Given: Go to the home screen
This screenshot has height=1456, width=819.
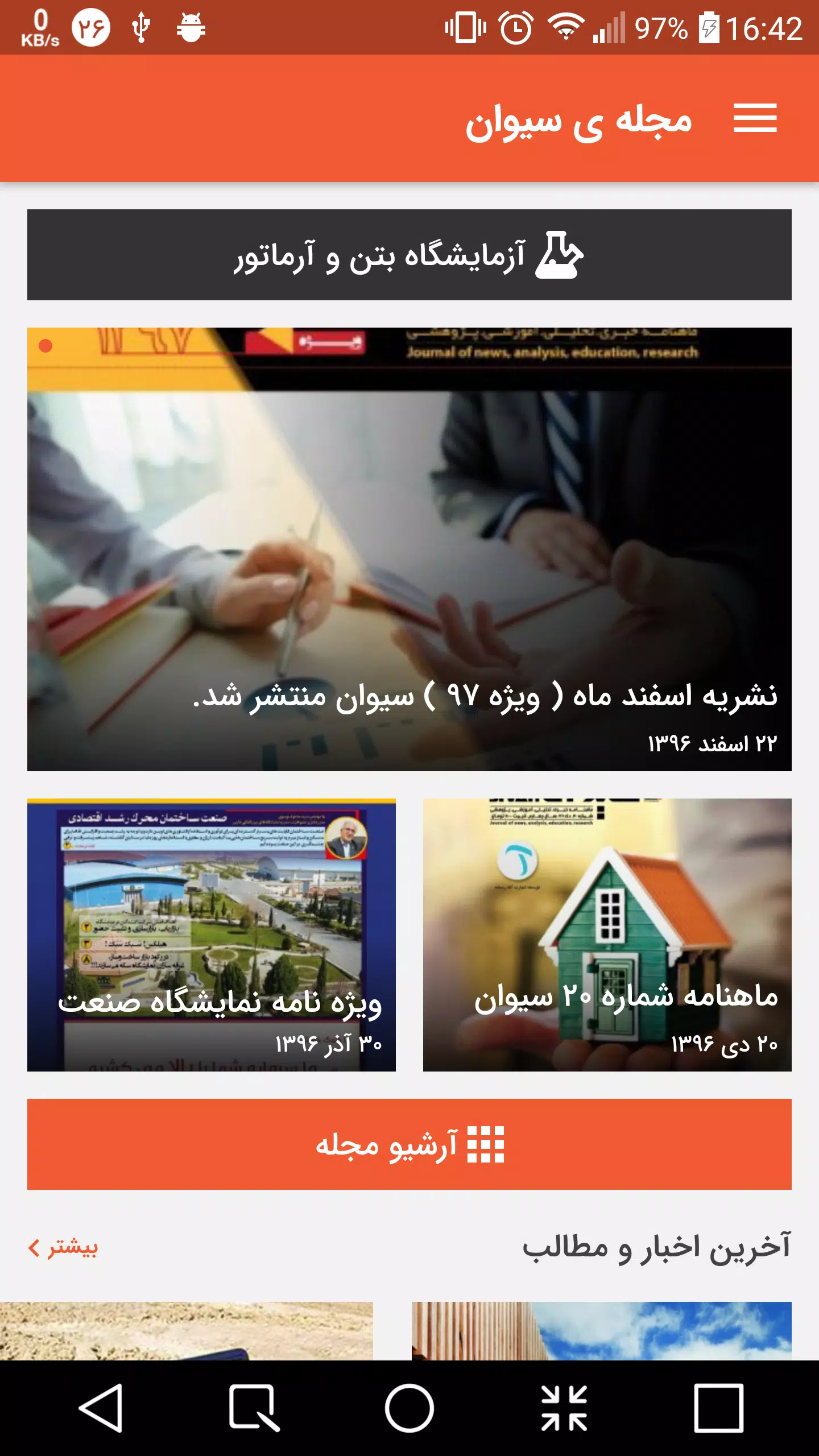Looking at the screenshot, I should pyautogui.click(x=409, y=1408).
